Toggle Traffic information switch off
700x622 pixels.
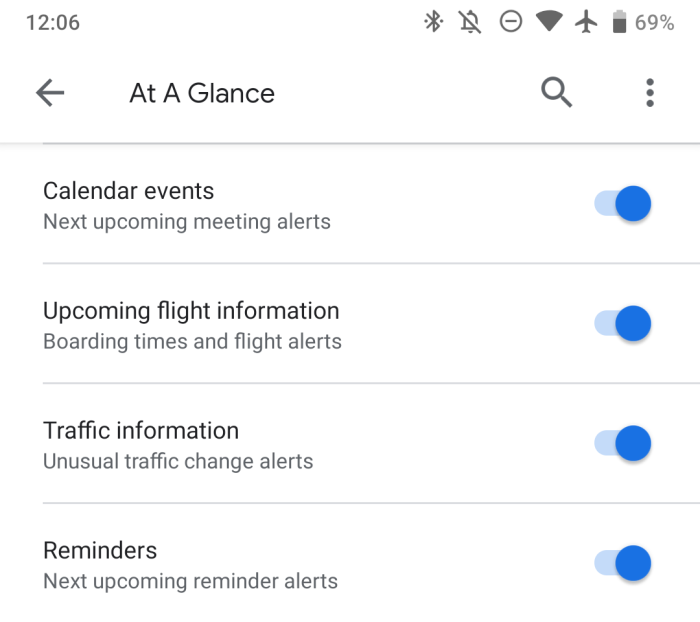pyautogui.click(x=623, y=444)
